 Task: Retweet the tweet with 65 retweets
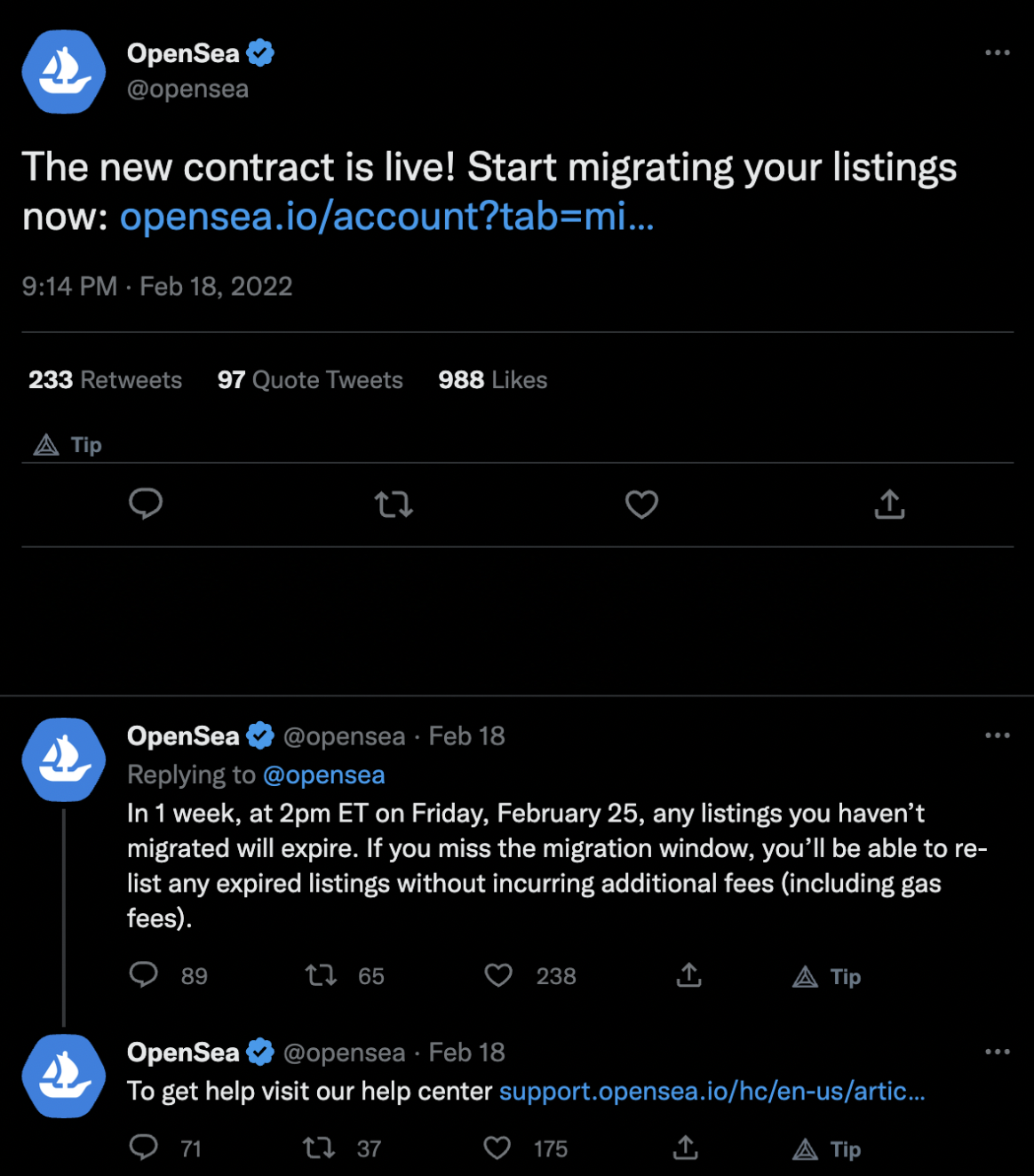point(322,975)
